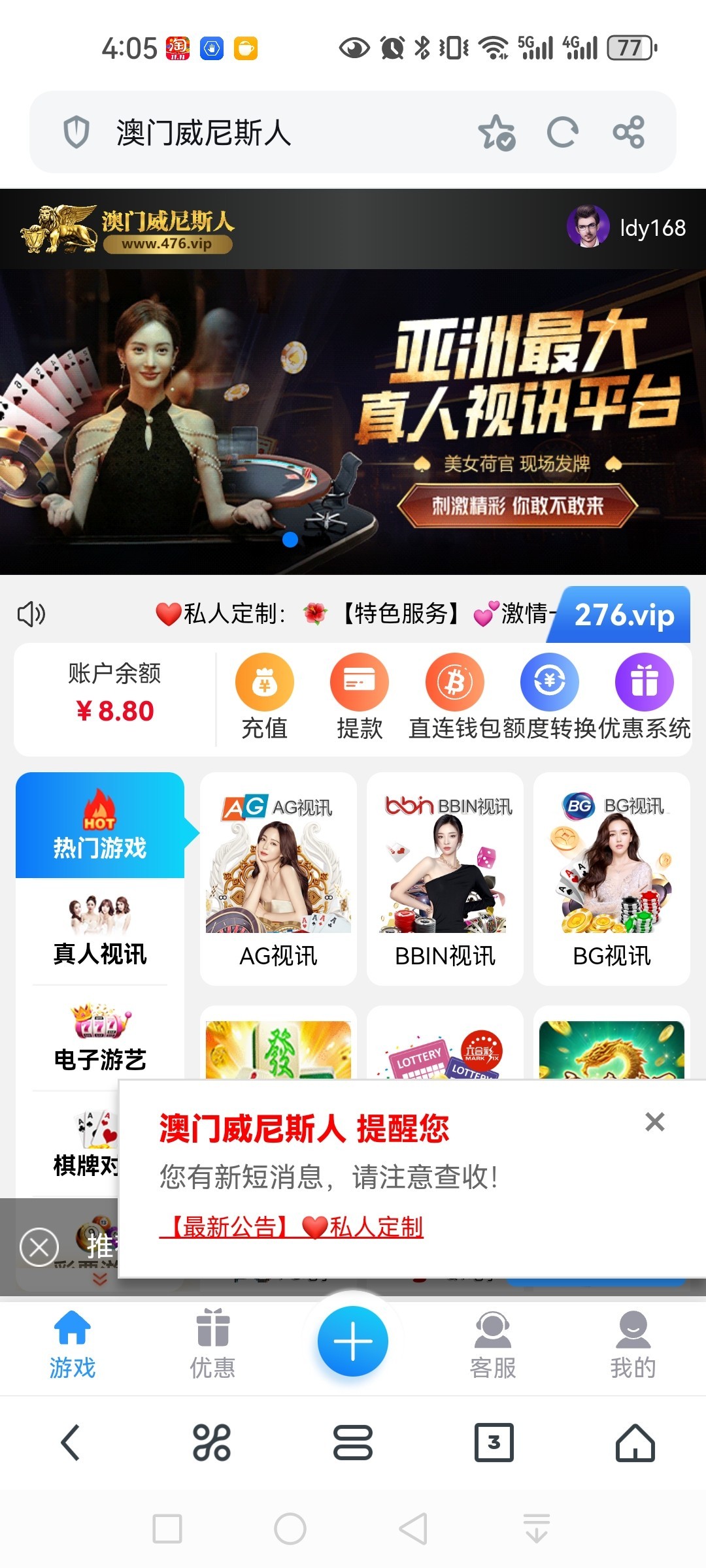Open the AG视讯 game card

pos(278,879)
